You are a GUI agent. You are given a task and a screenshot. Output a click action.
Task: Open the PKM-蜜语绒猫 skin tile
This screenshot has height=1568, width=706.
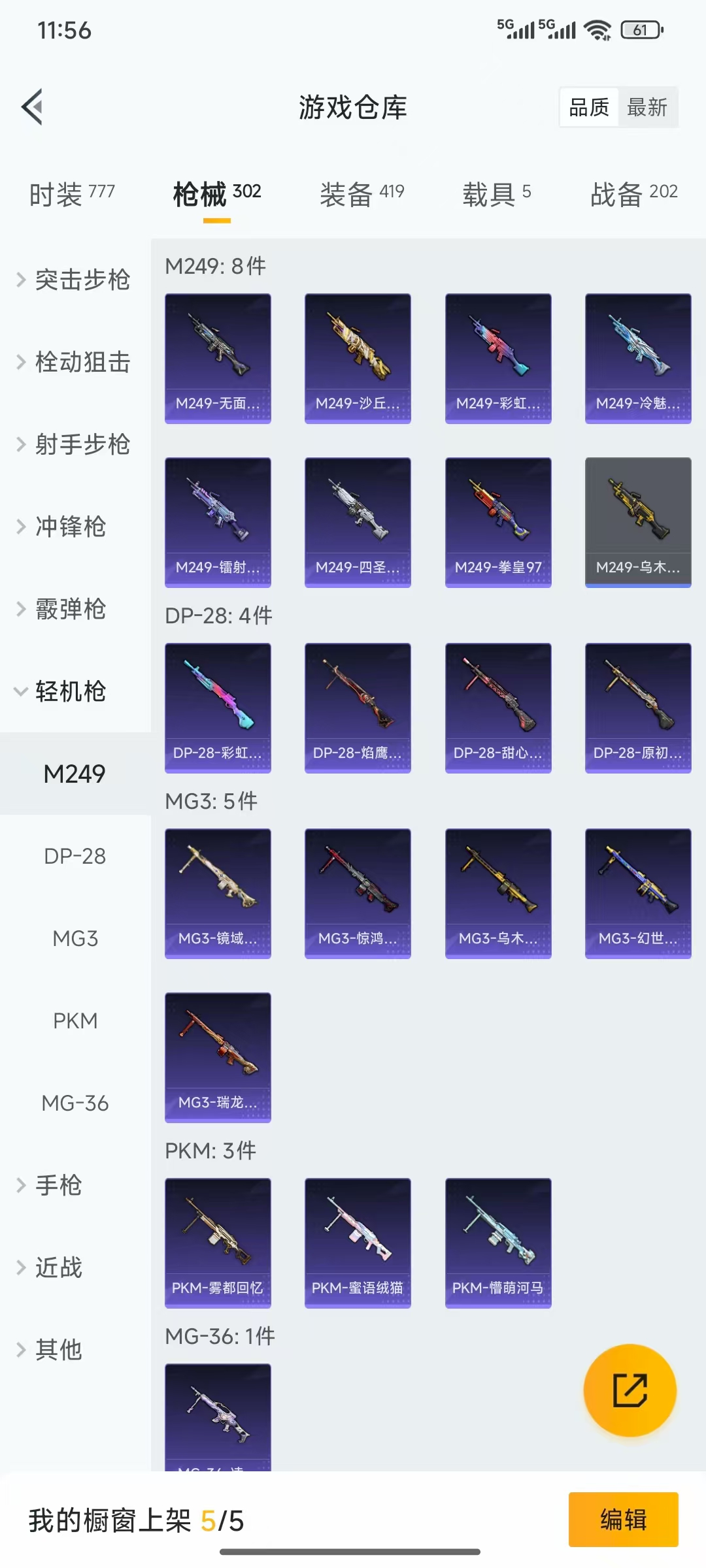tap(358, 1243)
